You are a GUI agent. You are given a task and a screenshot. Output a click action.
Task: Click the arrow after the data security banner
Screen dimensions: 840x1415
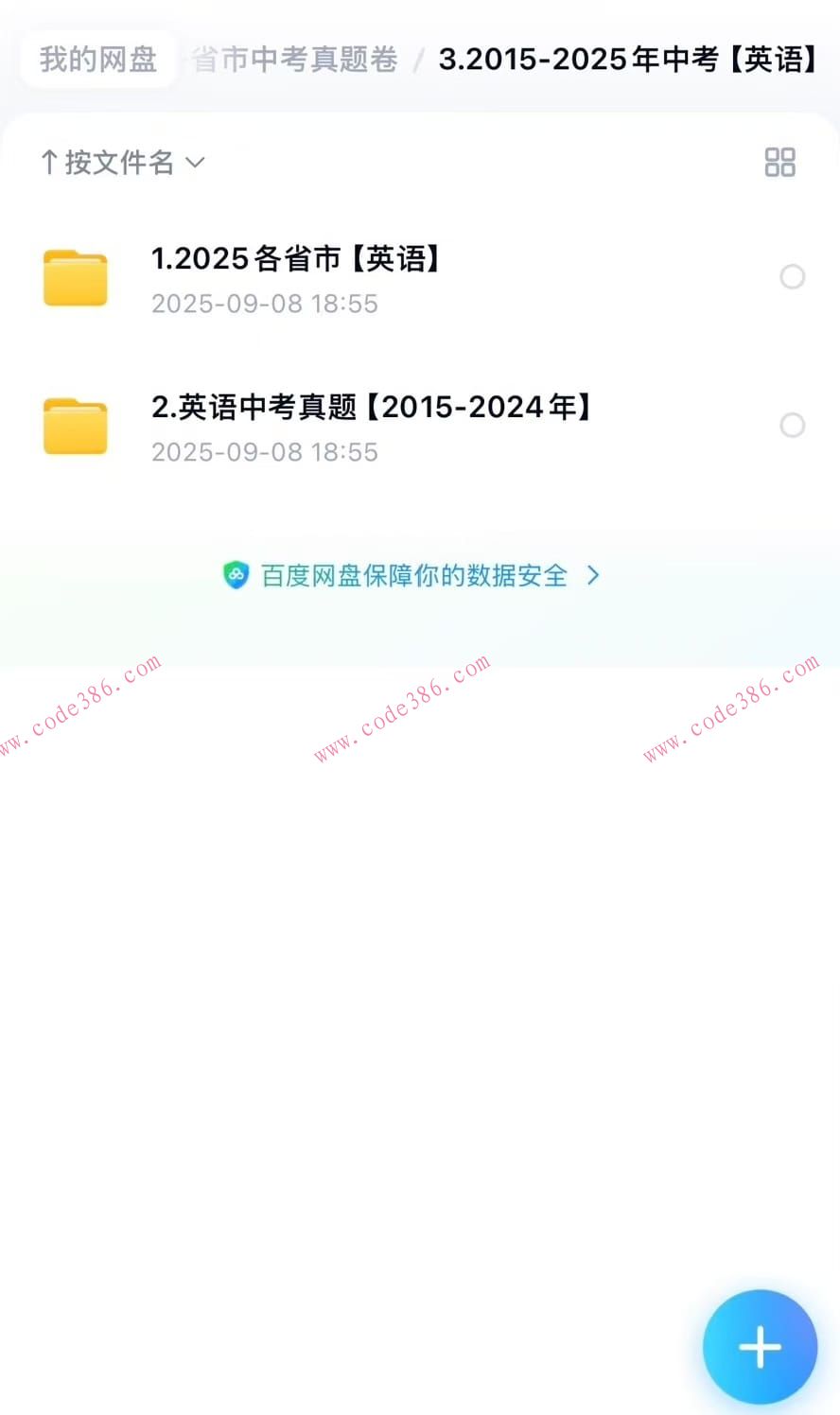(595, 575)
